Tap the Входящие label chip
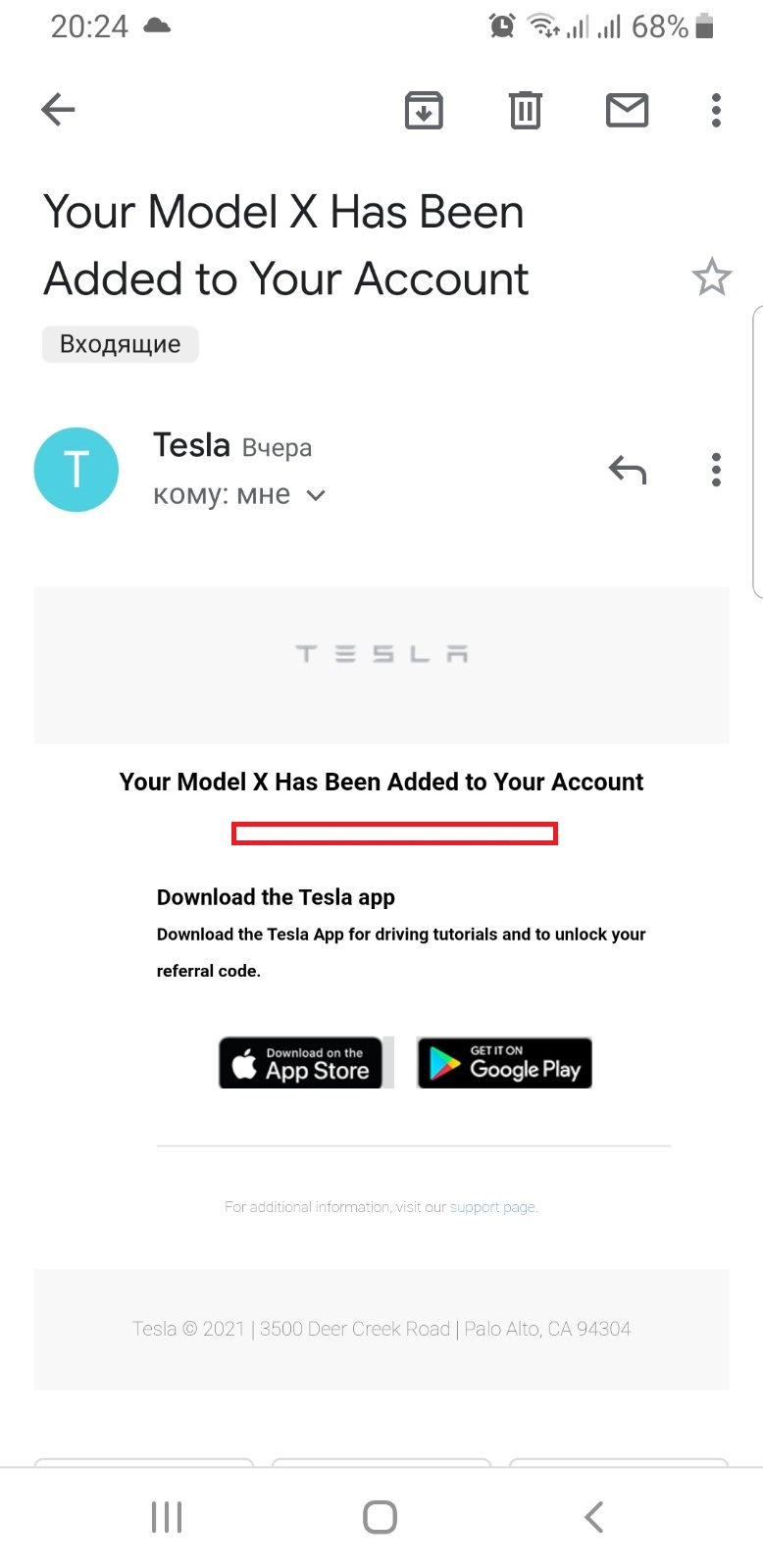Screen dimensions: 763x1568 pos(120,344)
